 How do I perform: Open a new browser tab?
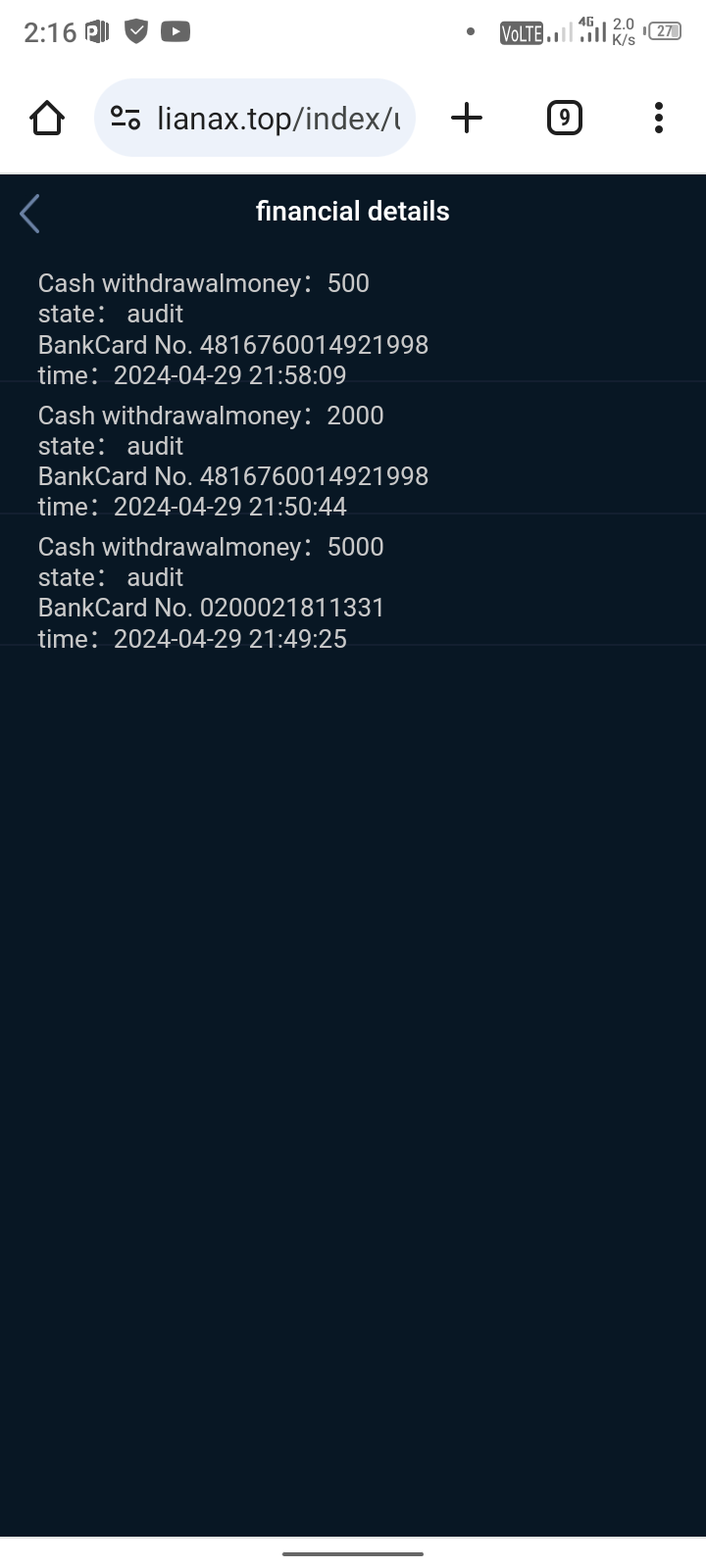coord(467,119)
